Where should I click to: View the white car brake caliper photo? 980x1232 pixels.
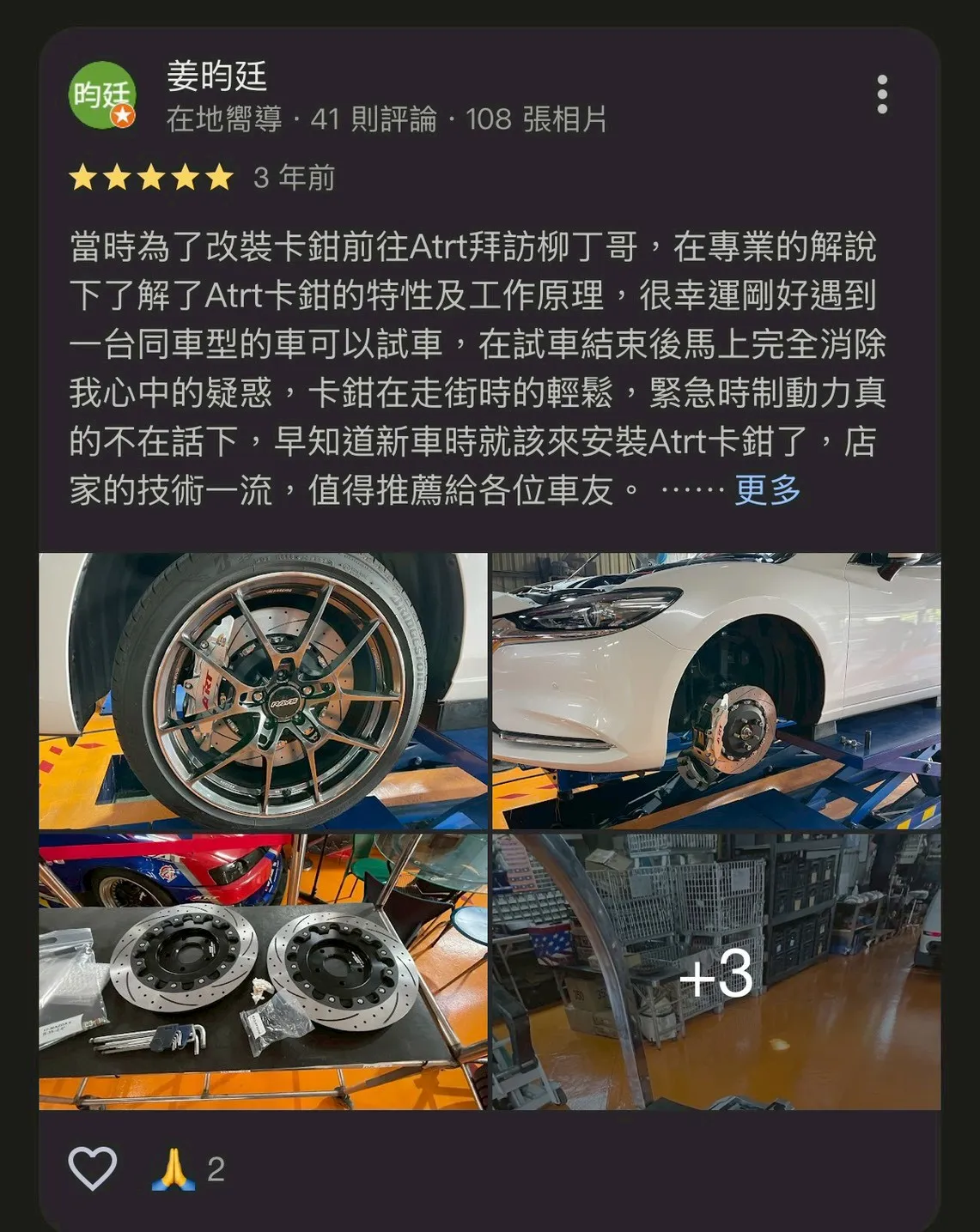715,690
